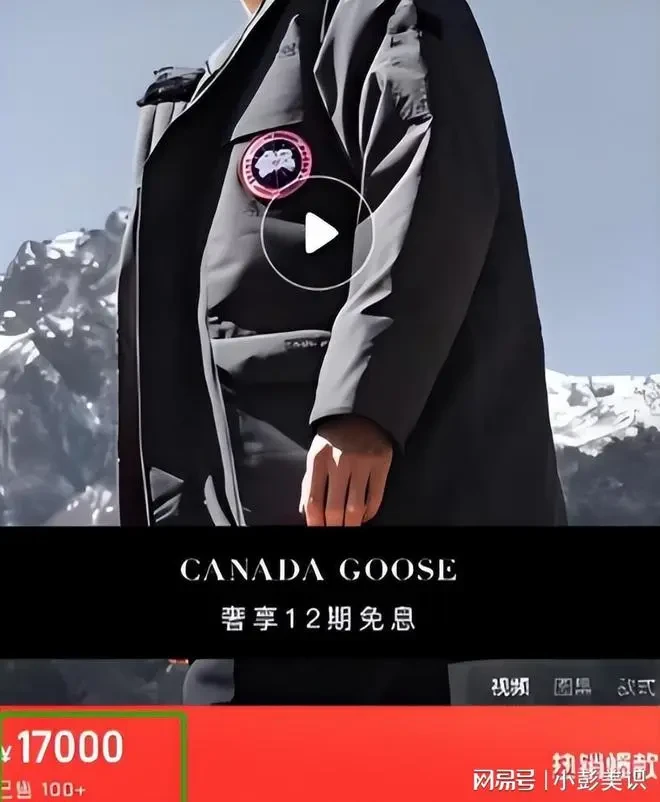Switch to the 视频 tab

(510, 687)
